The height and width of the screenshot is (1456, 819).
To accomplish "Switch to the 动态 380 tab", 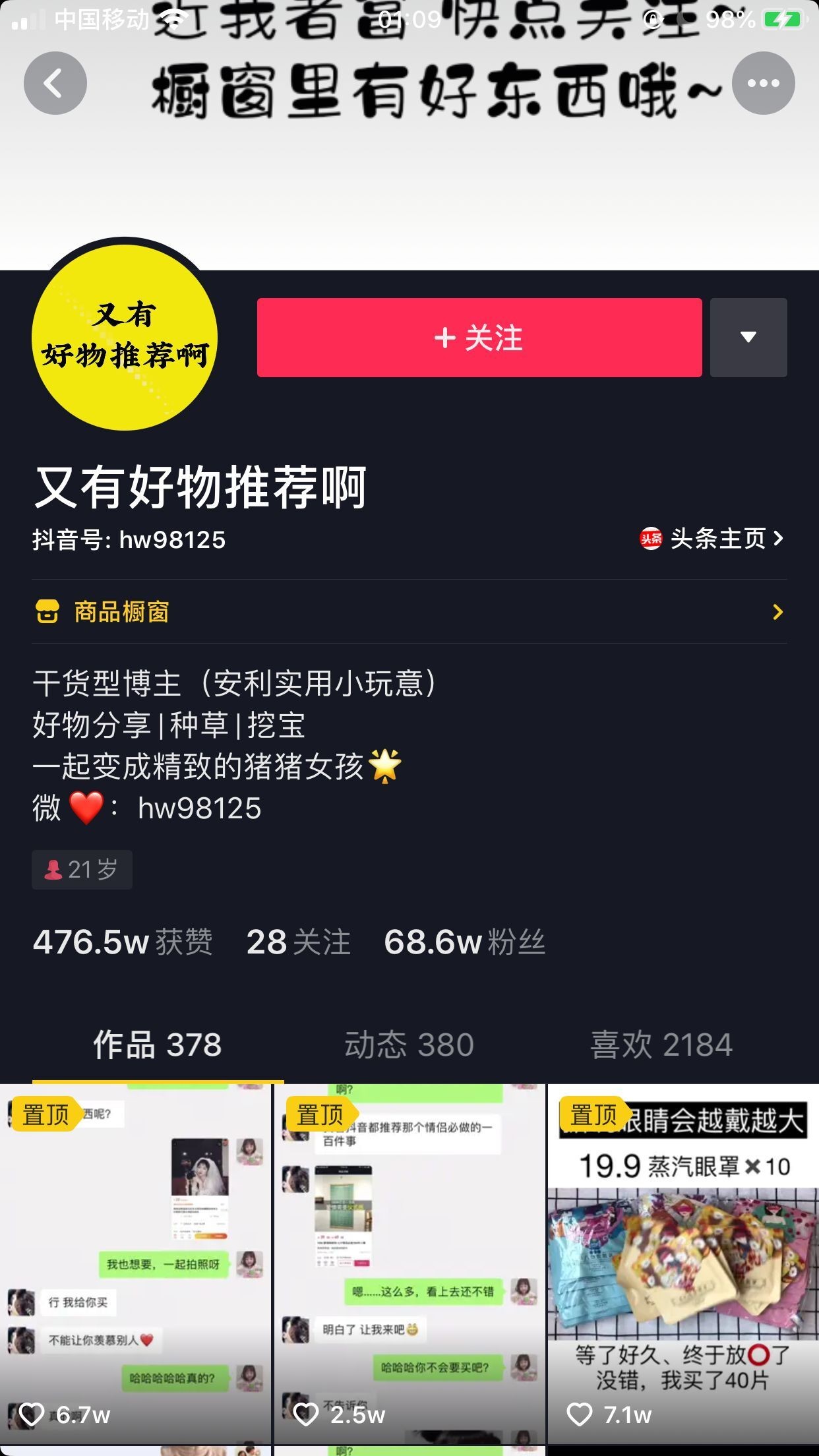I will click(409, 1045).
